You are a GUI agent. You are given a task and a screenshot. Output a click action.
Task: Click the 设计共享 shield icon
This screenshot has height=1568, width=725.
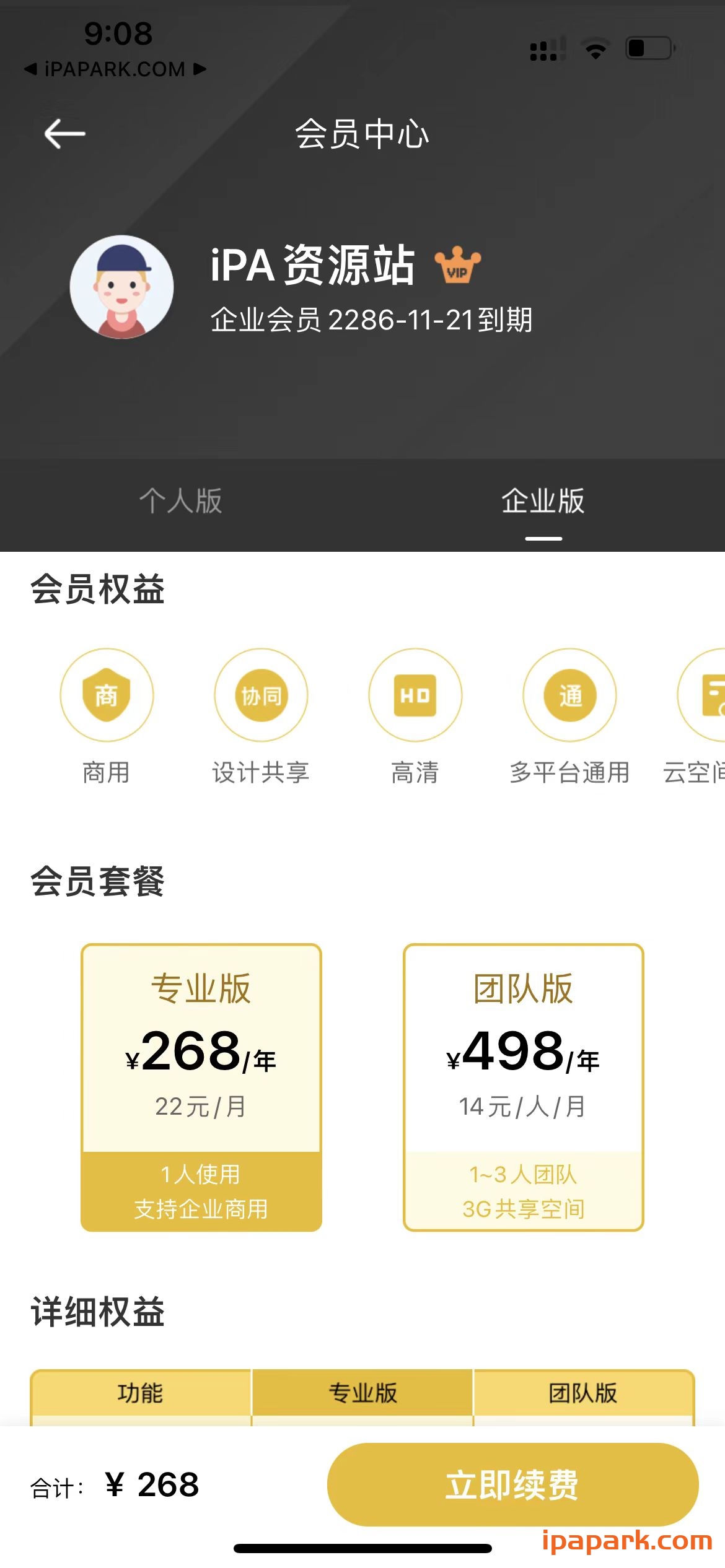tap(261, 695)
